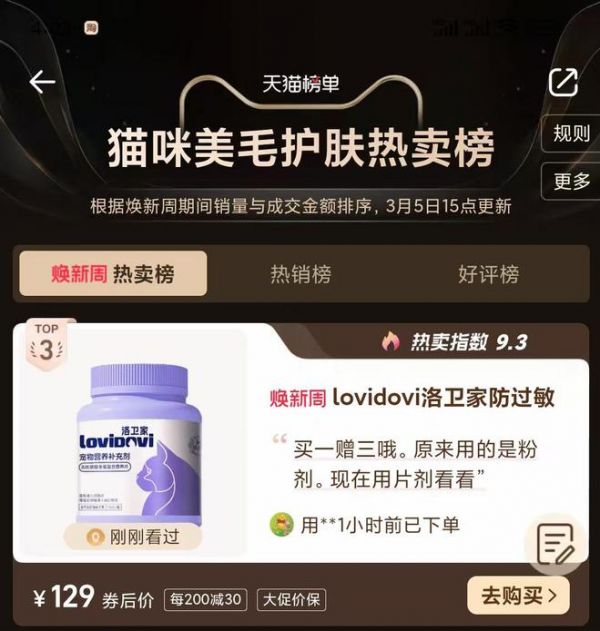This screenshot has width=600, height=631.
Task: Open the lovidovi洛卫家 product card
Action: point(411,399)
